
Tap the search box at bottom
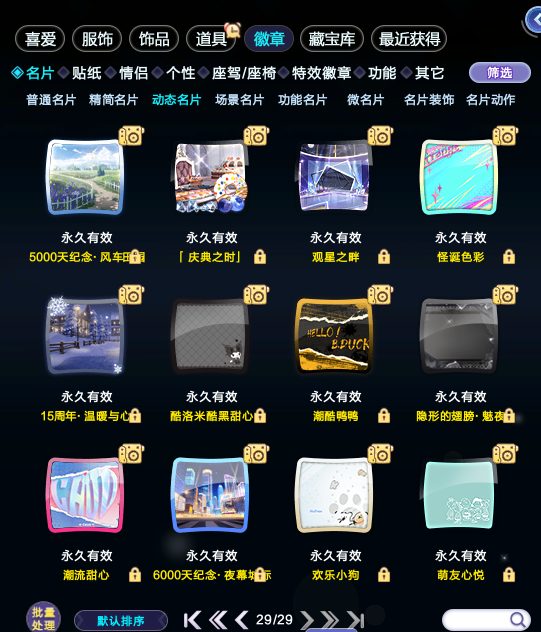tap(486, 619)
